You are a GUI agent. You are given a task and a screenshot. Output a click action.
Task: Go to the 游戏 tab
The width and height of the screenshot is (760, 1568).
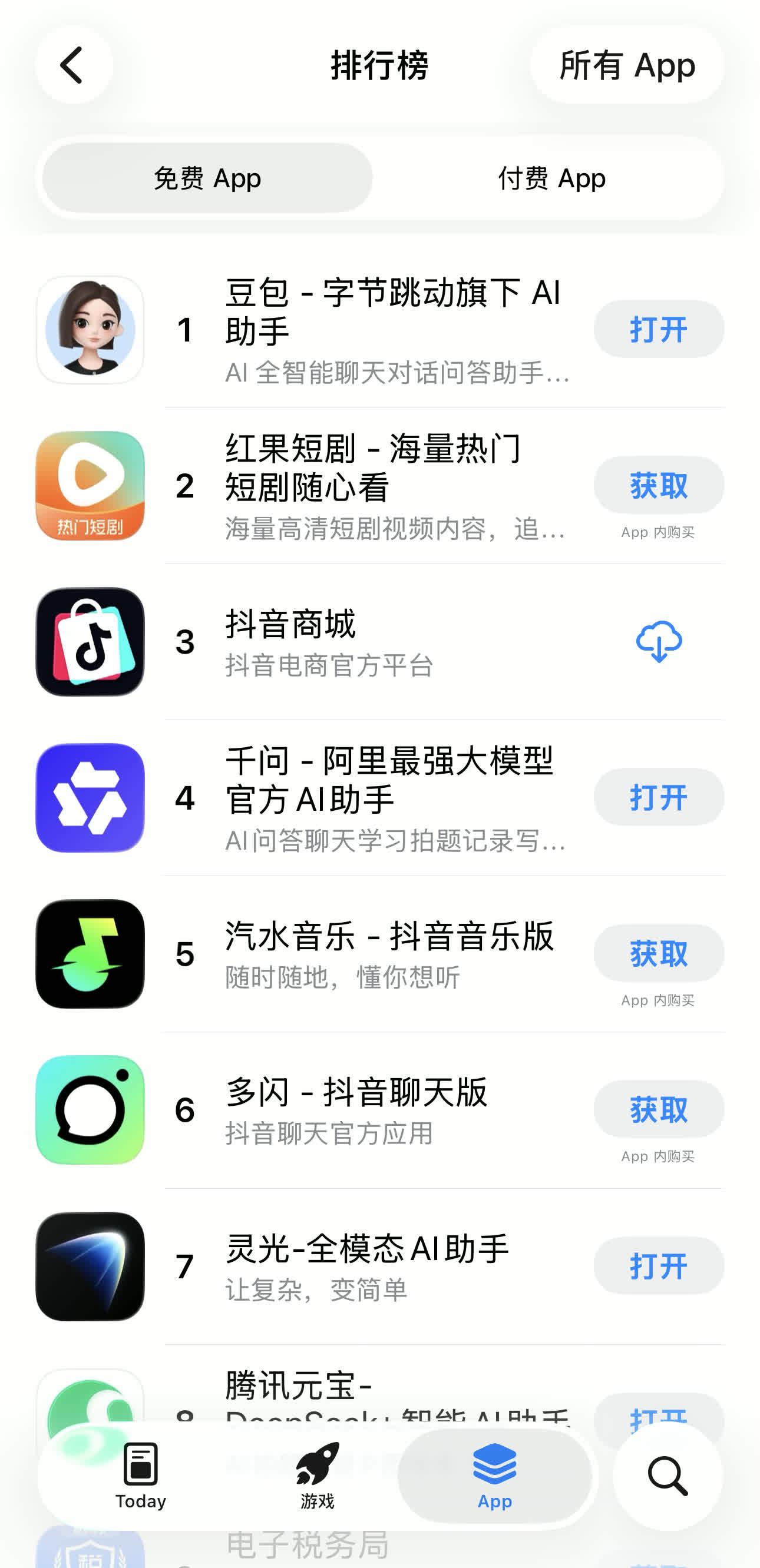[x=318, y=1476]
